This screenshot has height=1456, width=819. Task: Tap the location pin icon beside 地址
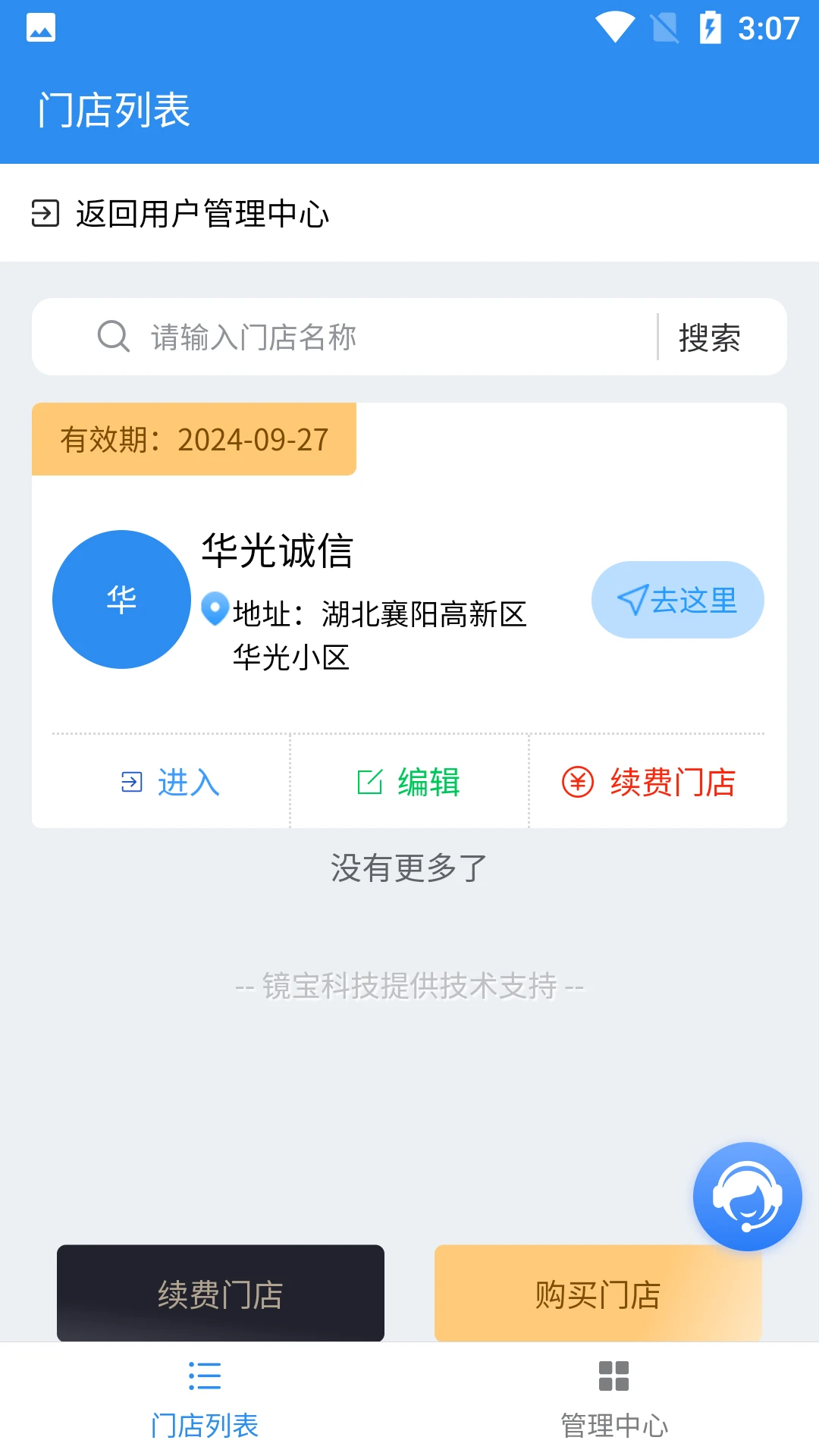[x=214, y=607]
